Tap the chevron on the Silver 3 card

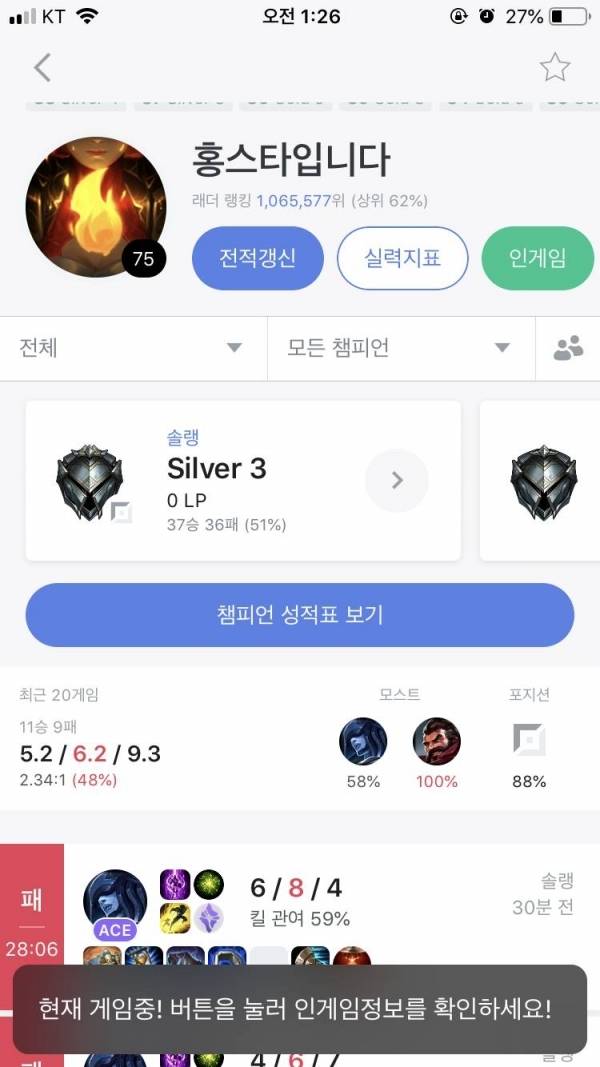[x=397, y=481]
